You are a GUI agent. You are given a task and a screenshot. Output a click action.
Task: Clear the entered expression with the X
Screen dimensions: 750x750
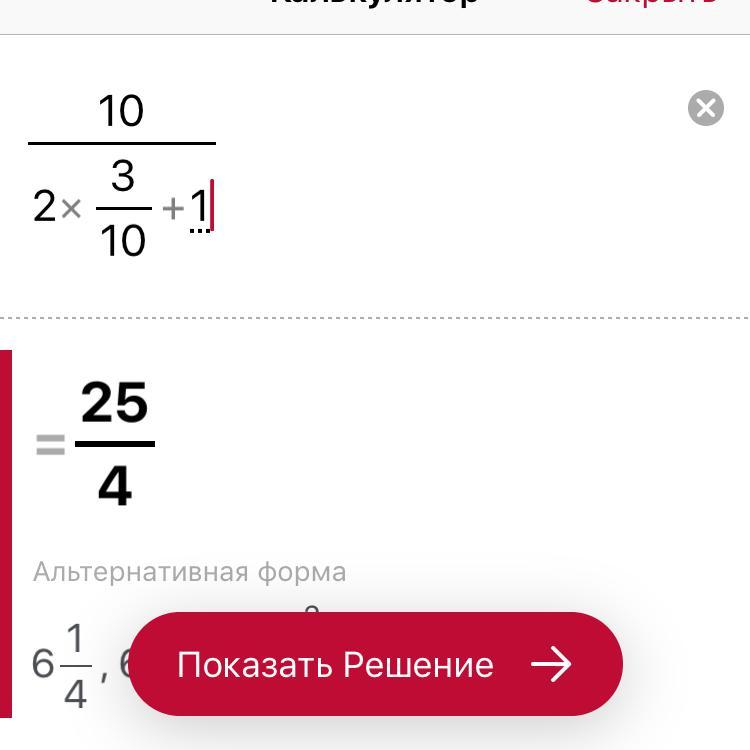click(706, 108)
